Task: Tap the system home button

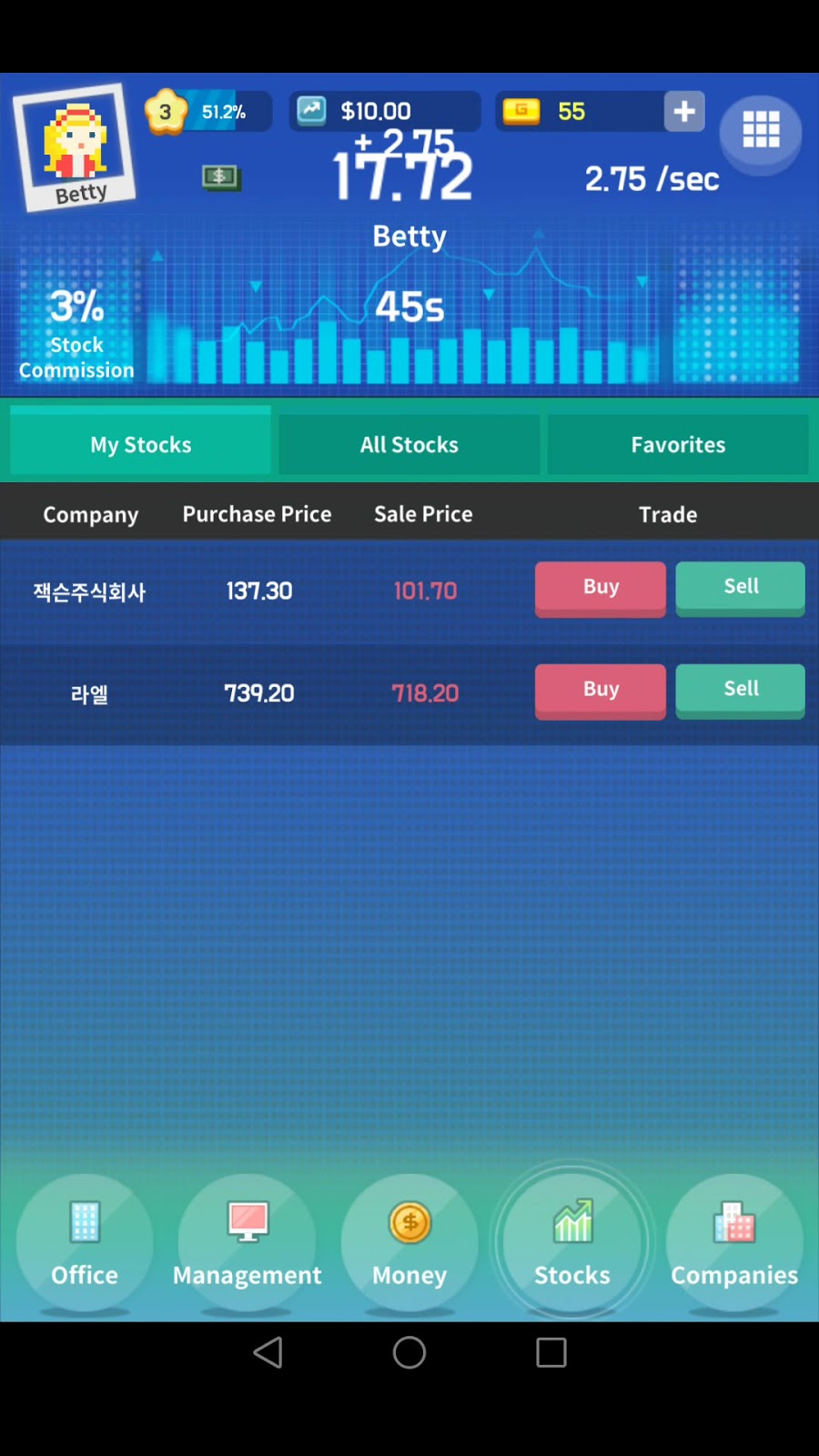Action: [409, 1352]
